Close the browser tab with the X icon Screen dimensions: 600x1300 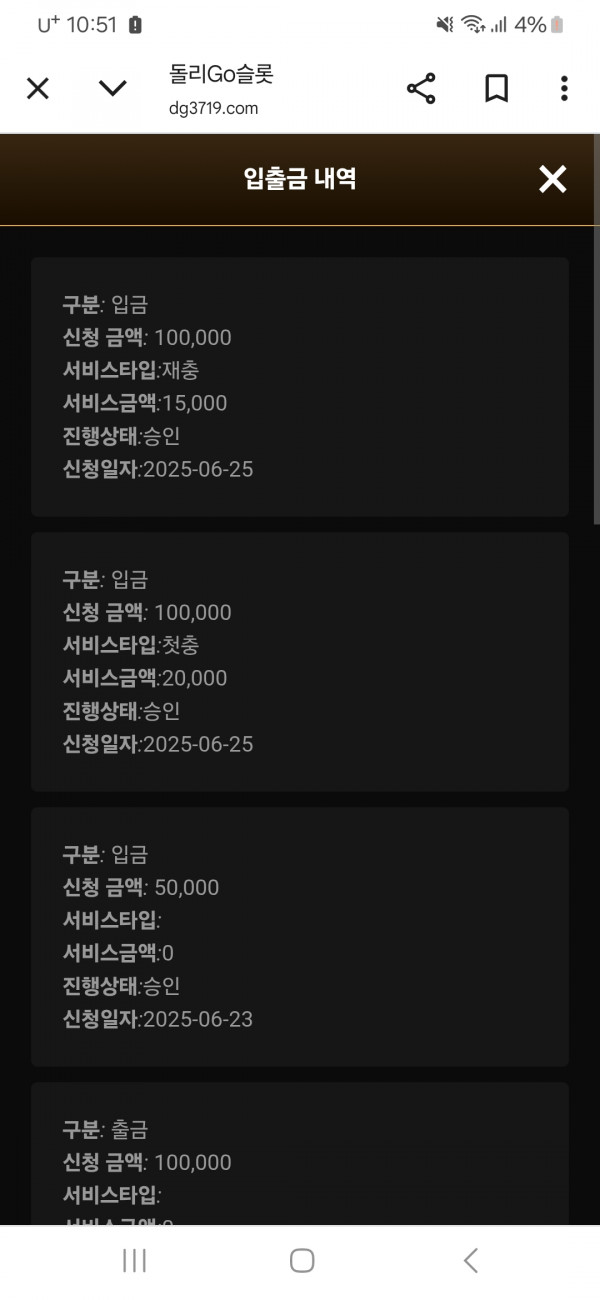tap(37, 89)
